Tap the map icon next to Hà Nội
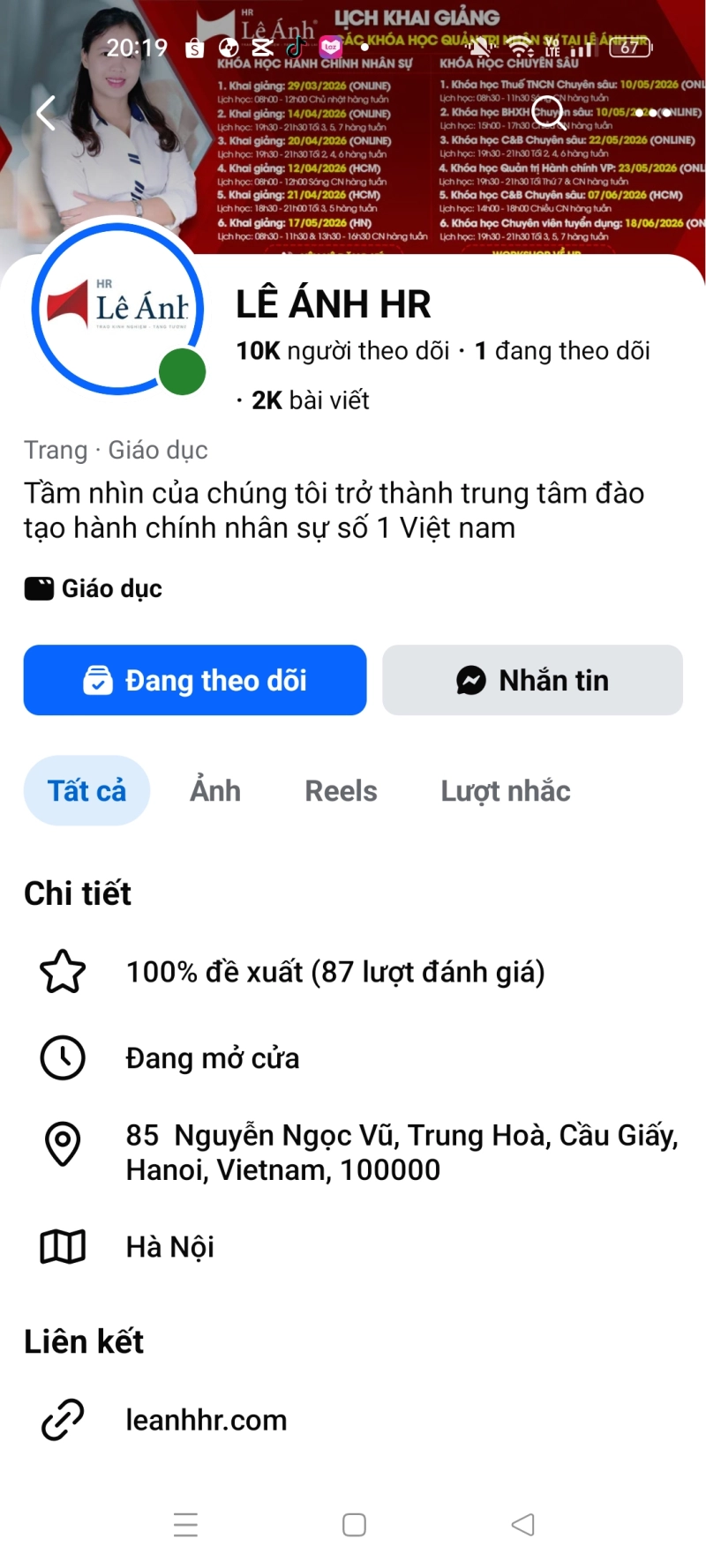Viewport: 706px width, 1568px height. click(61, 1246)
